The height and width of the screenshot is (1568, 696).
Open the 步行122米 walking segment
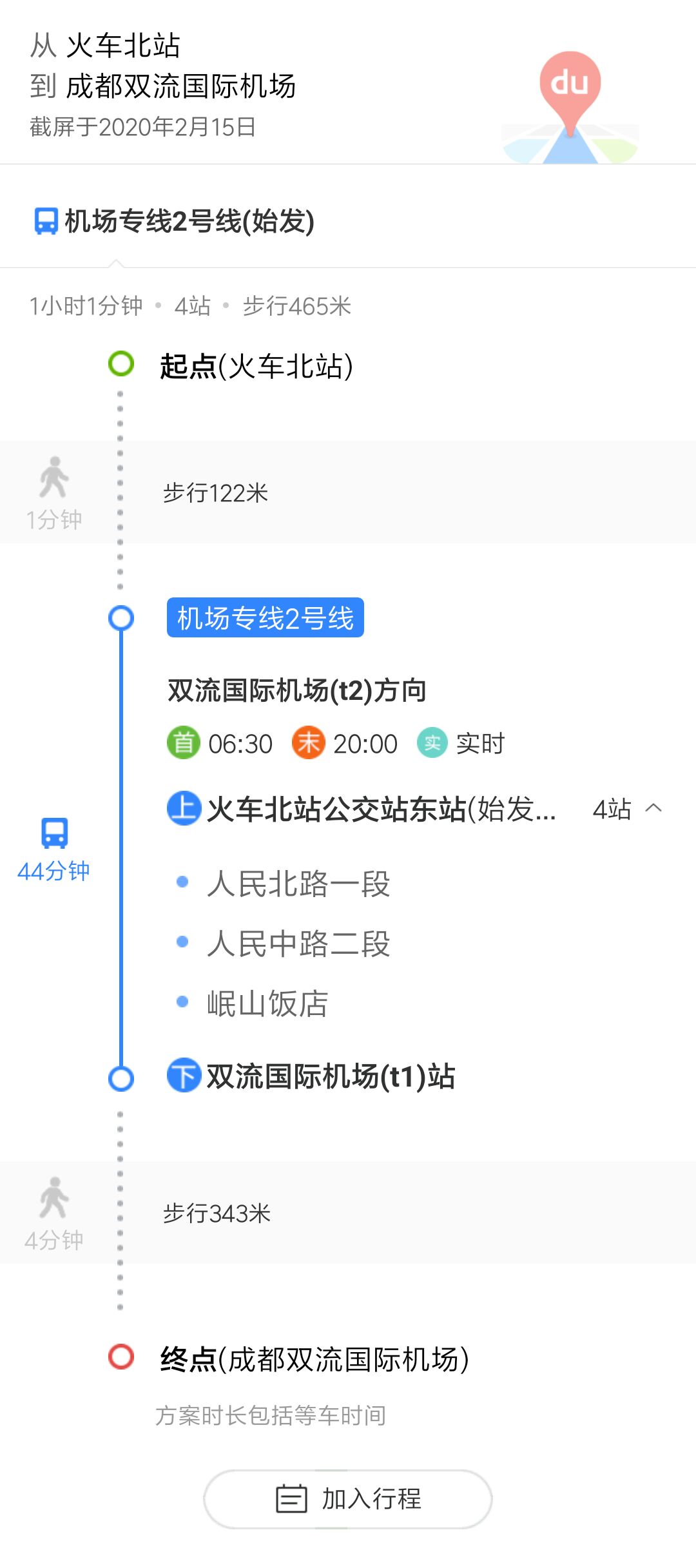pos(348,492)
